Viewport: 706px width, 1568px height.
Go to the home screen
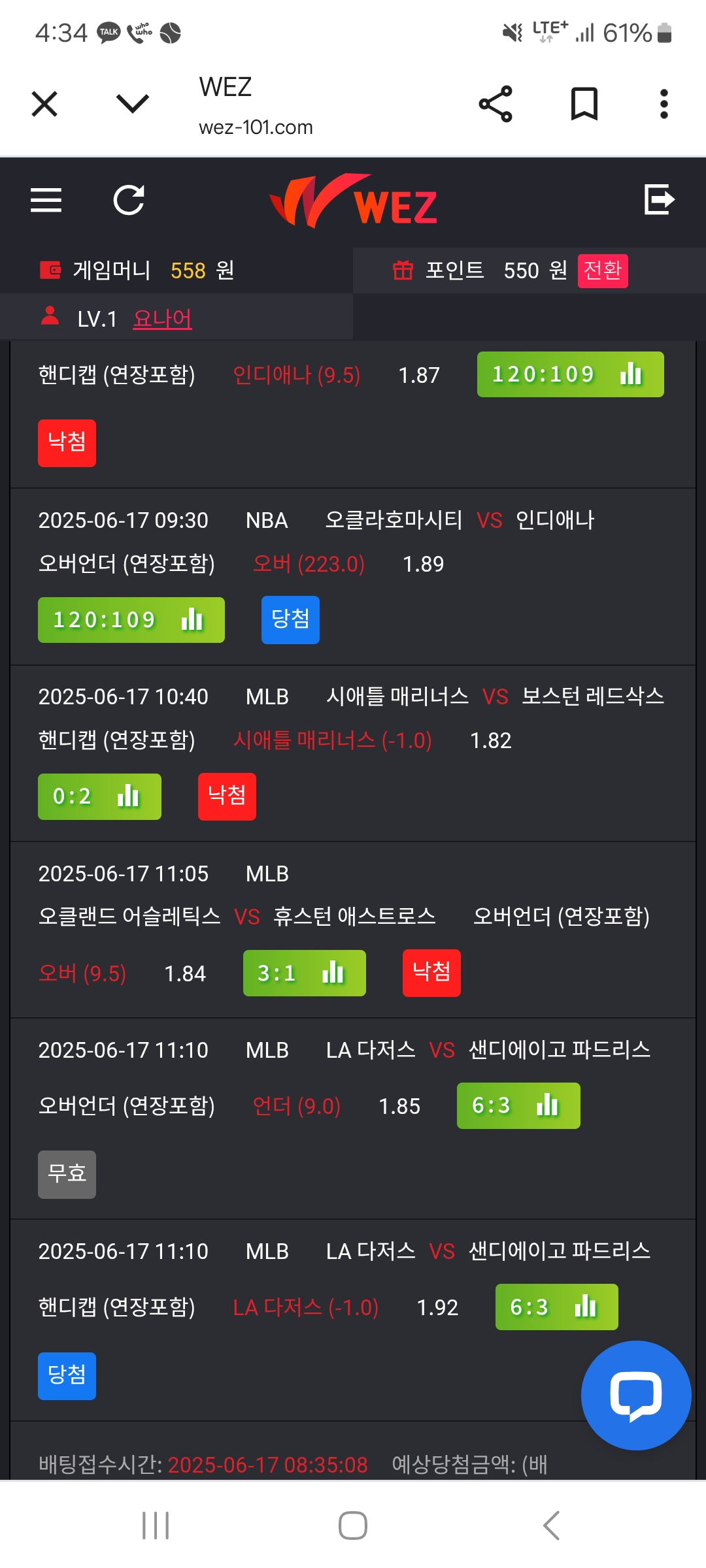point(353,1526)
